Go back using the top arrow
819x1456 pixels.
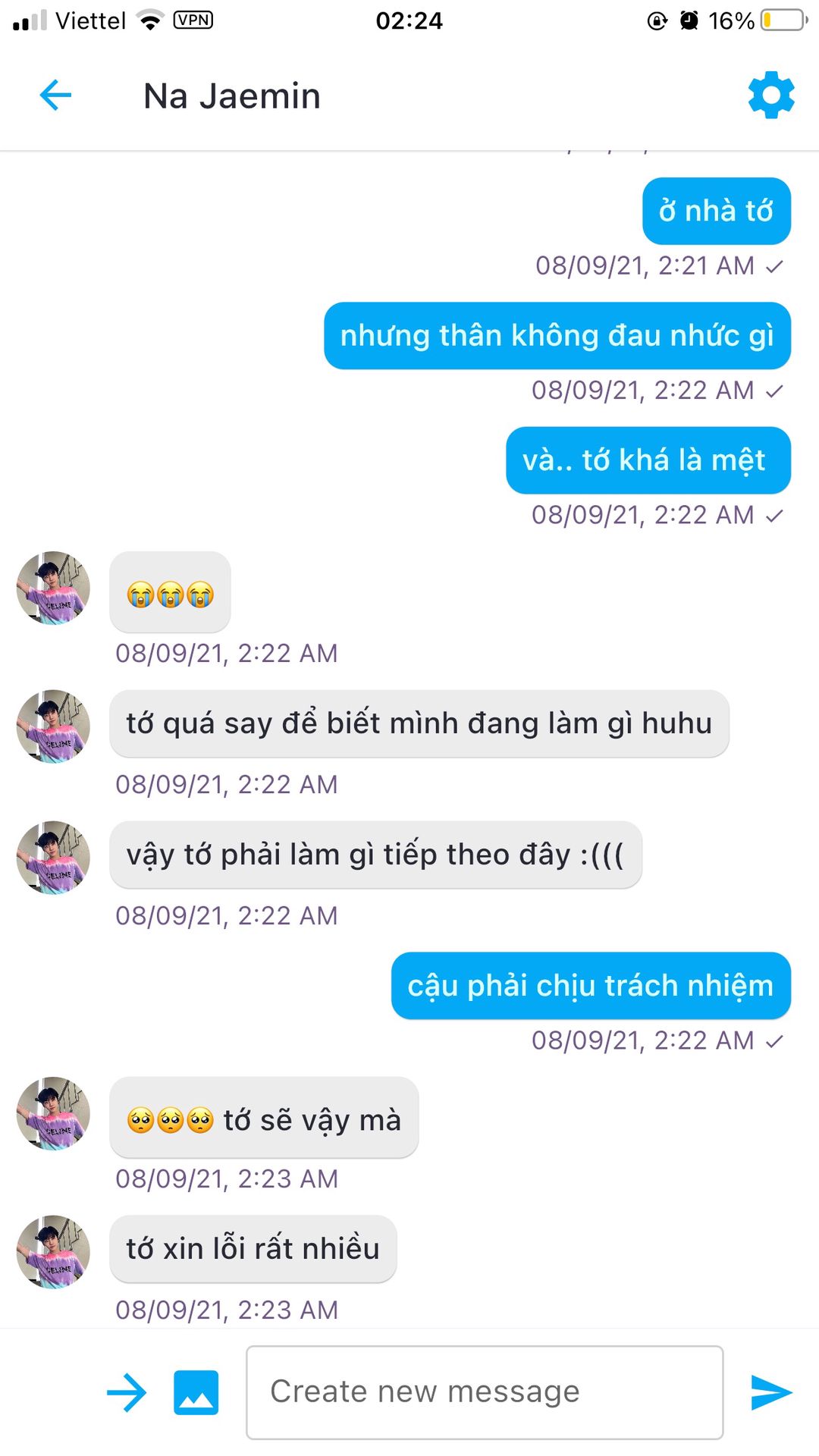55,96
